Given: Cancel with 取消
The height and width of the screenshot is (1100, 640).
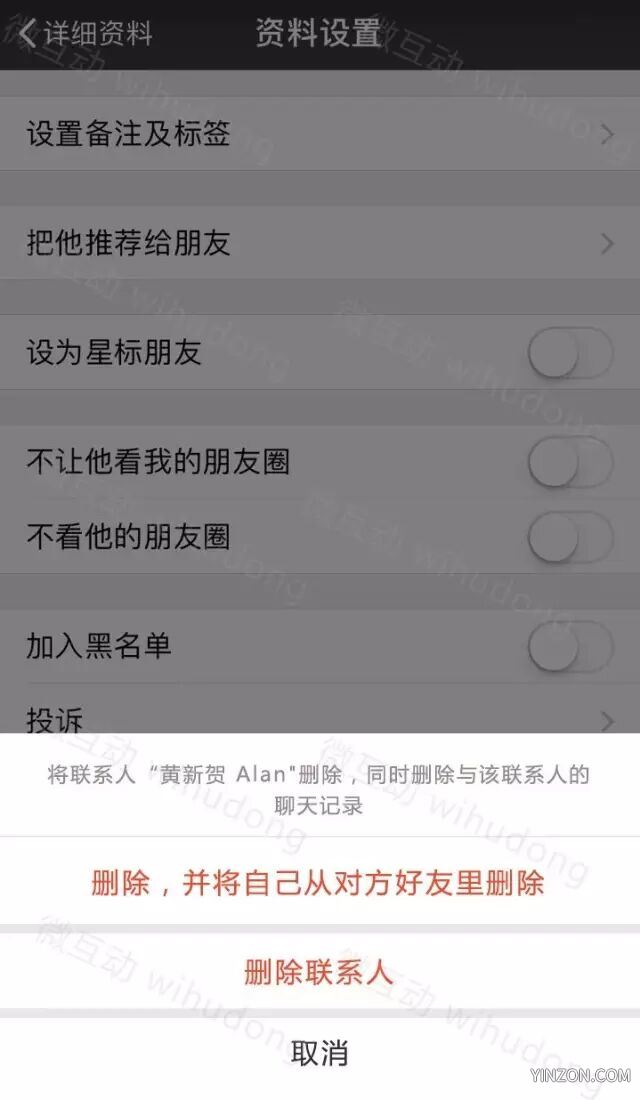Looking at the screenshot, I should point(320,1054).
